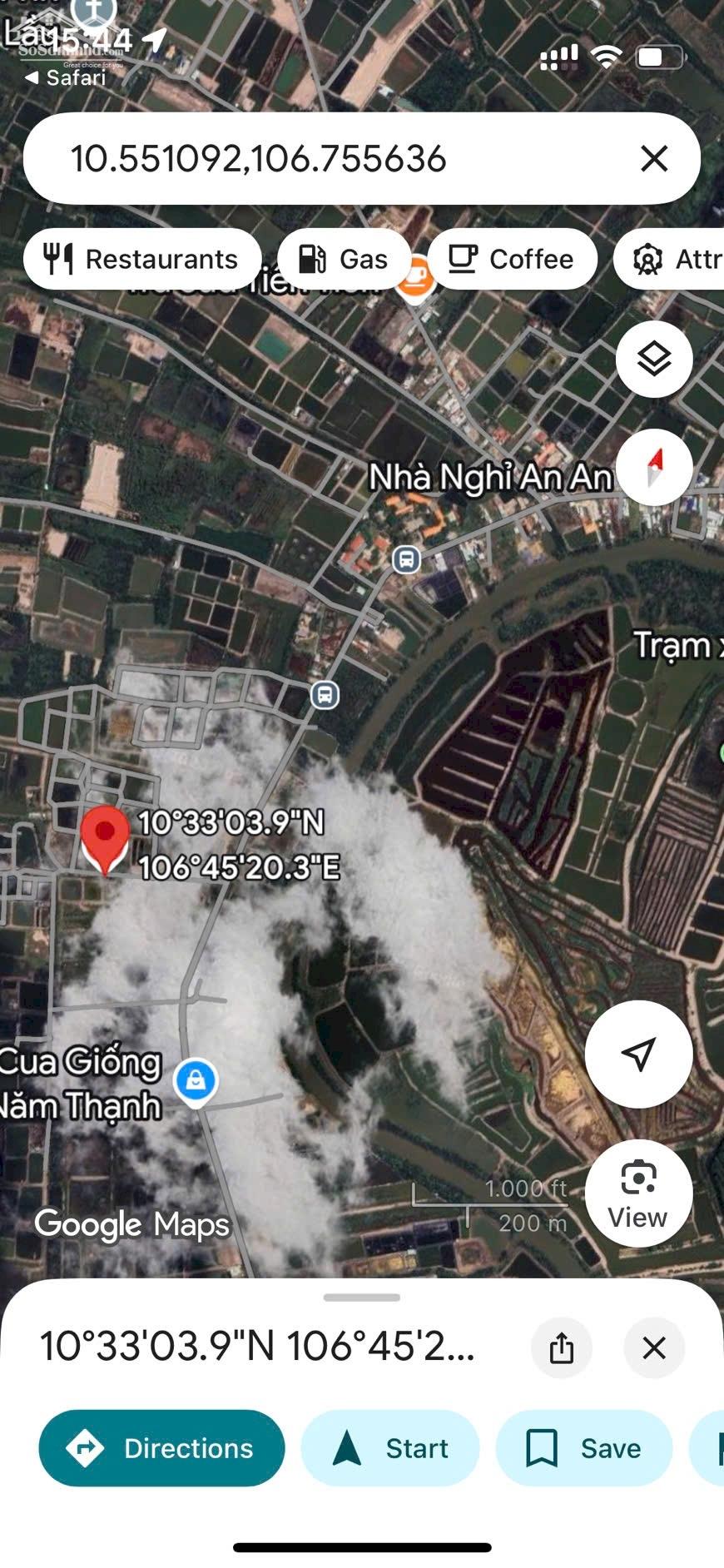Share this pinned location

point(562,1347)
